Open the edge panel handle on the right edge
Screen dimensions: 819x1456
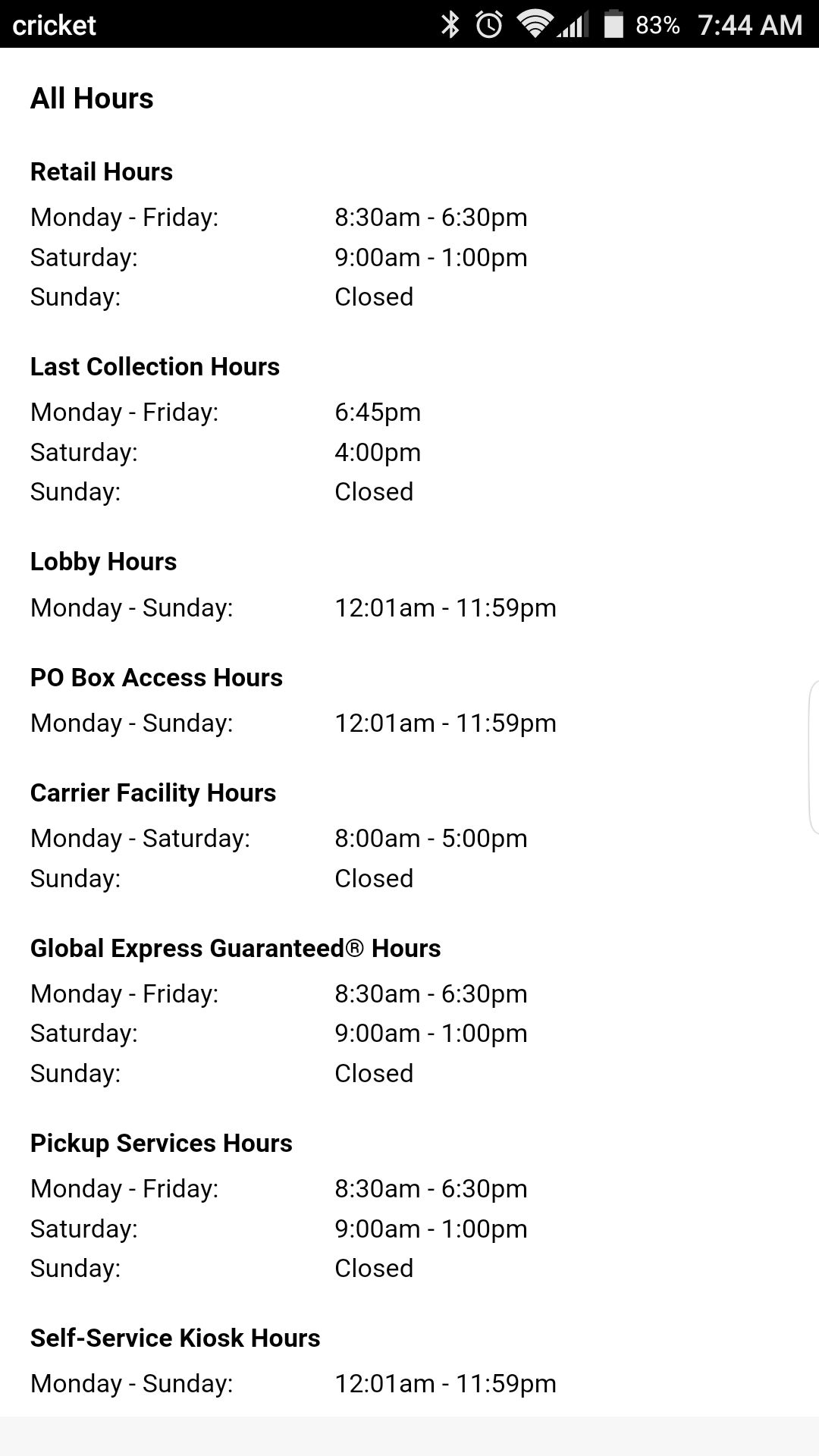[x=813, y=757]
